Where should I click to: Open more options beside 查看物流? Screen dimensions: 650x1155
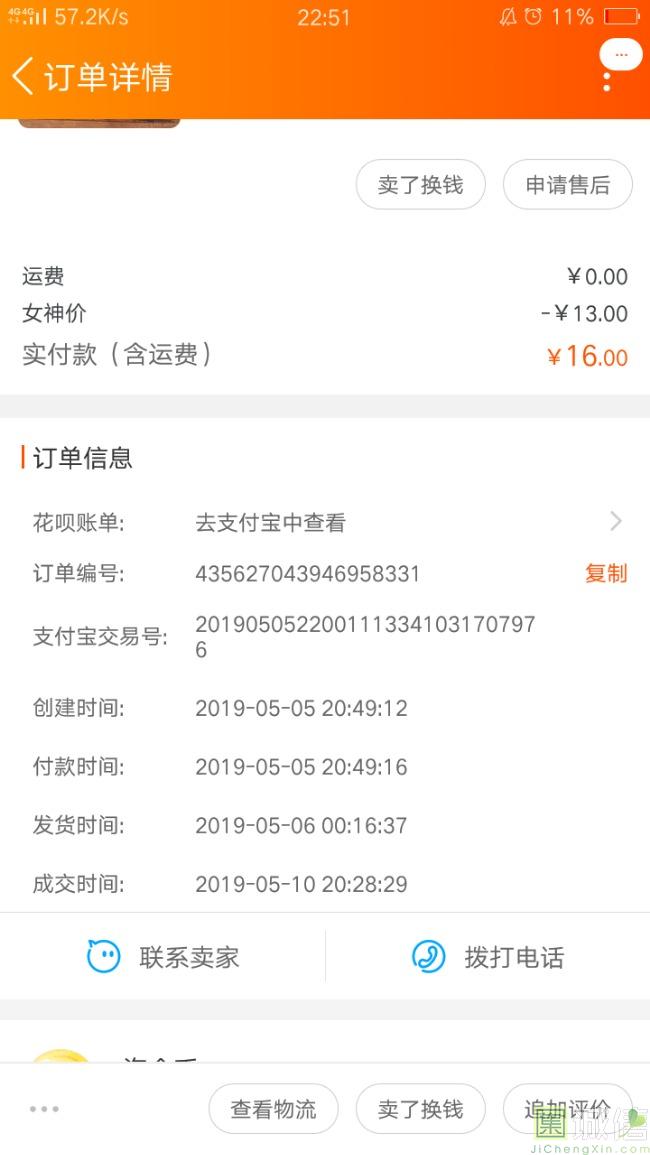(x=44, y=1109)
